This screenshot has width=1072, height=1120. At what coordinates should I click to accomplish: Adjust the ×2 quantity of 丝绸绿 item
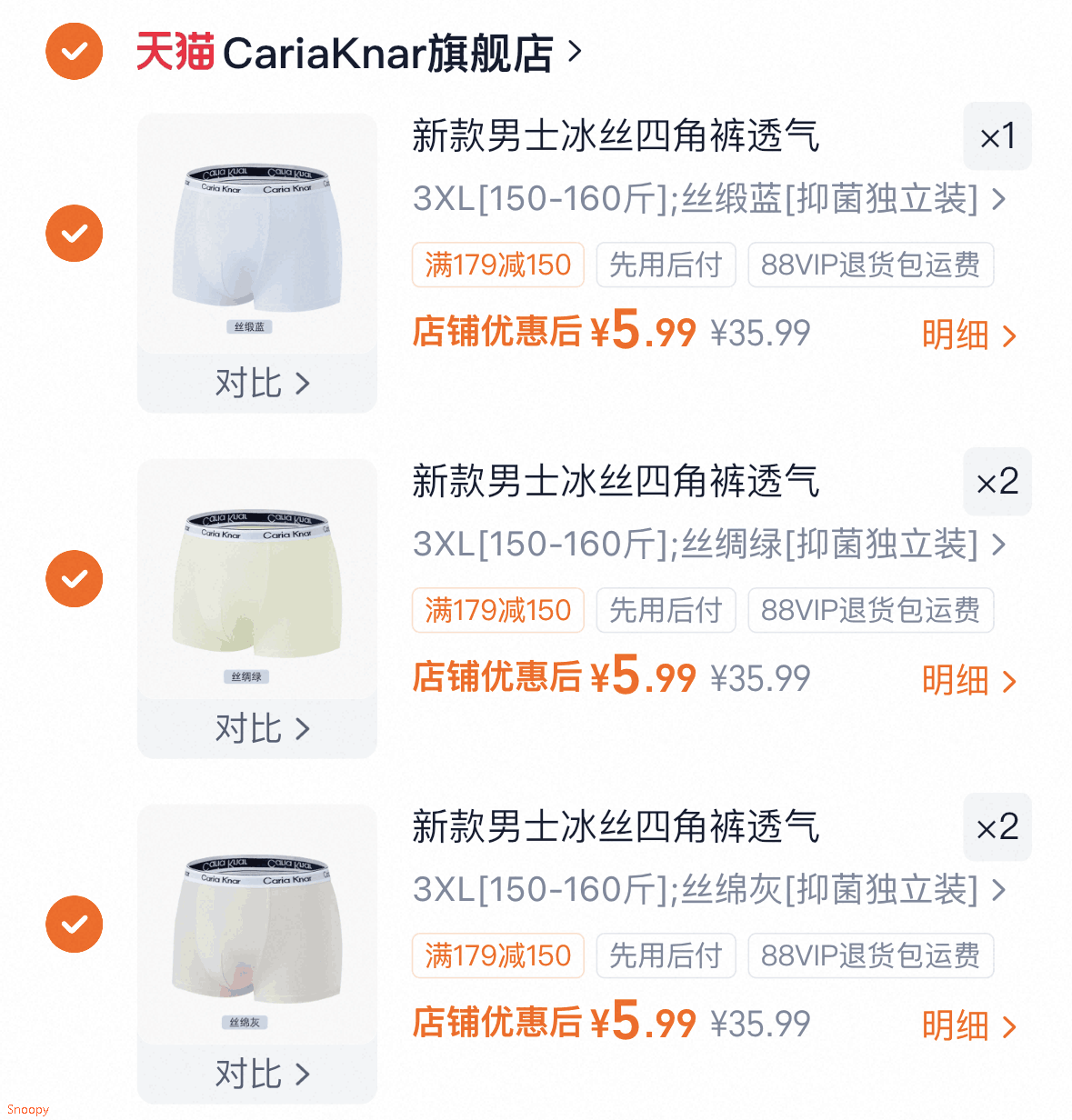997,482
